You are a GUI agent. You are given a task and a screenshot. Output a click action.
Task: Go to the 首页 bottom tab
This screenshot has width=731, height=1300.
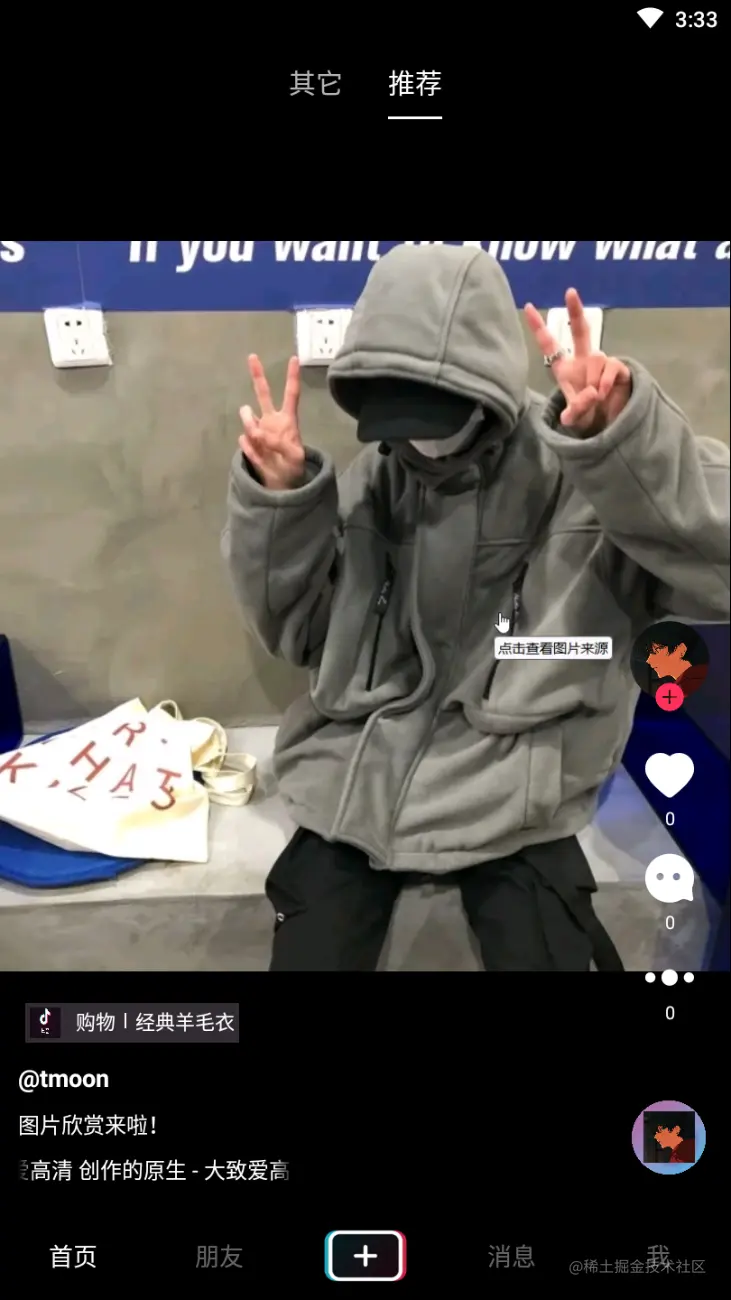[x=73, y=1256]
